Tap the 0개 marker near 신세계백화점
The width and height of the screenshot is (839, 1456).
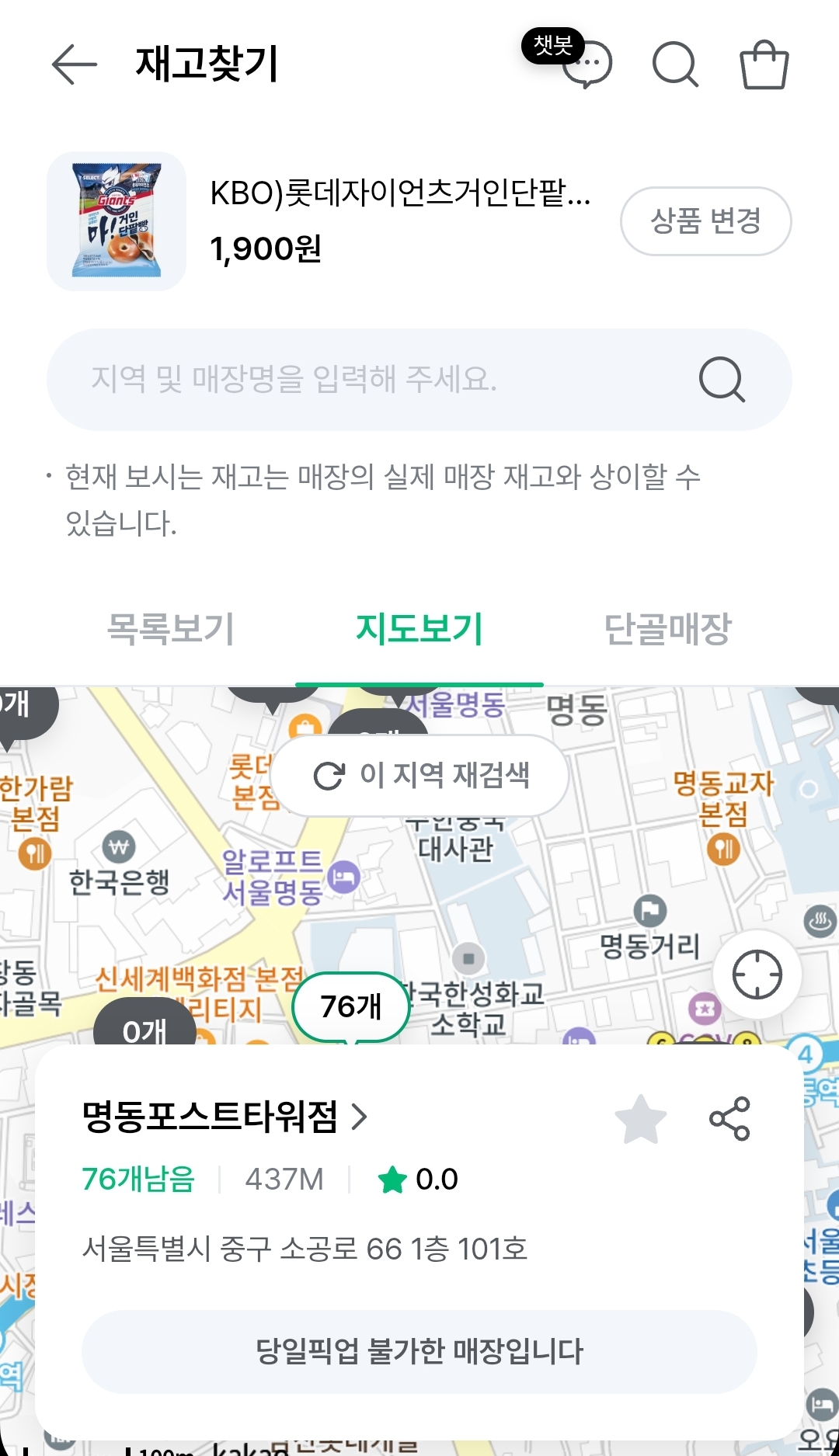coord(145,1024)
